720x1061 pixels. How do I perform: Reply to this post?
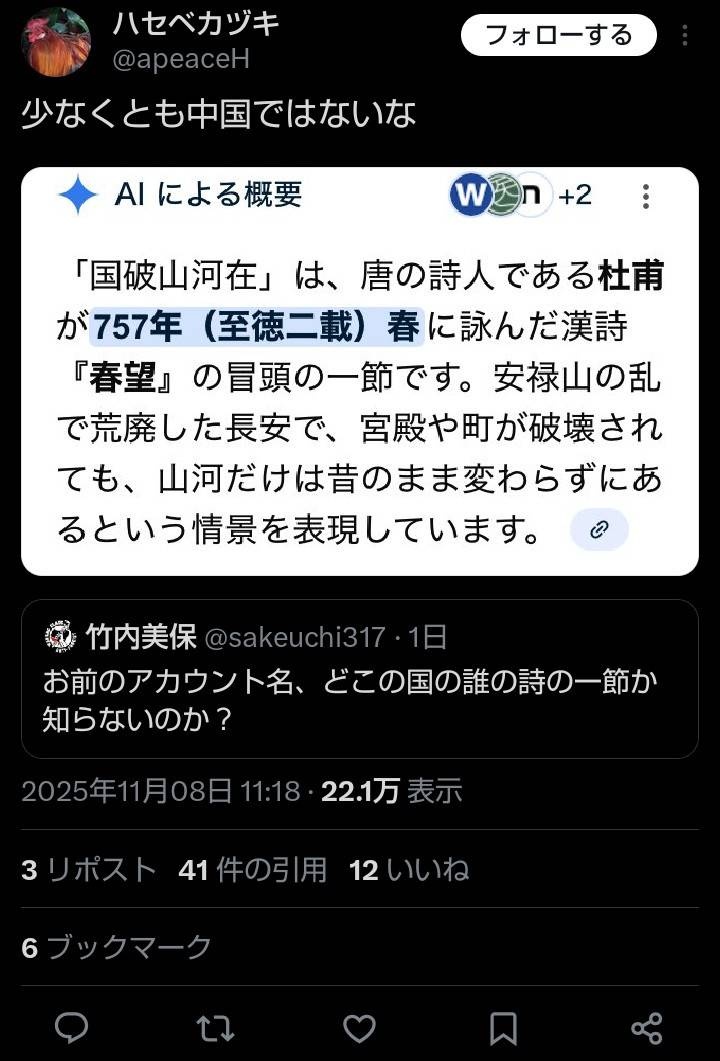point(71,1027)
